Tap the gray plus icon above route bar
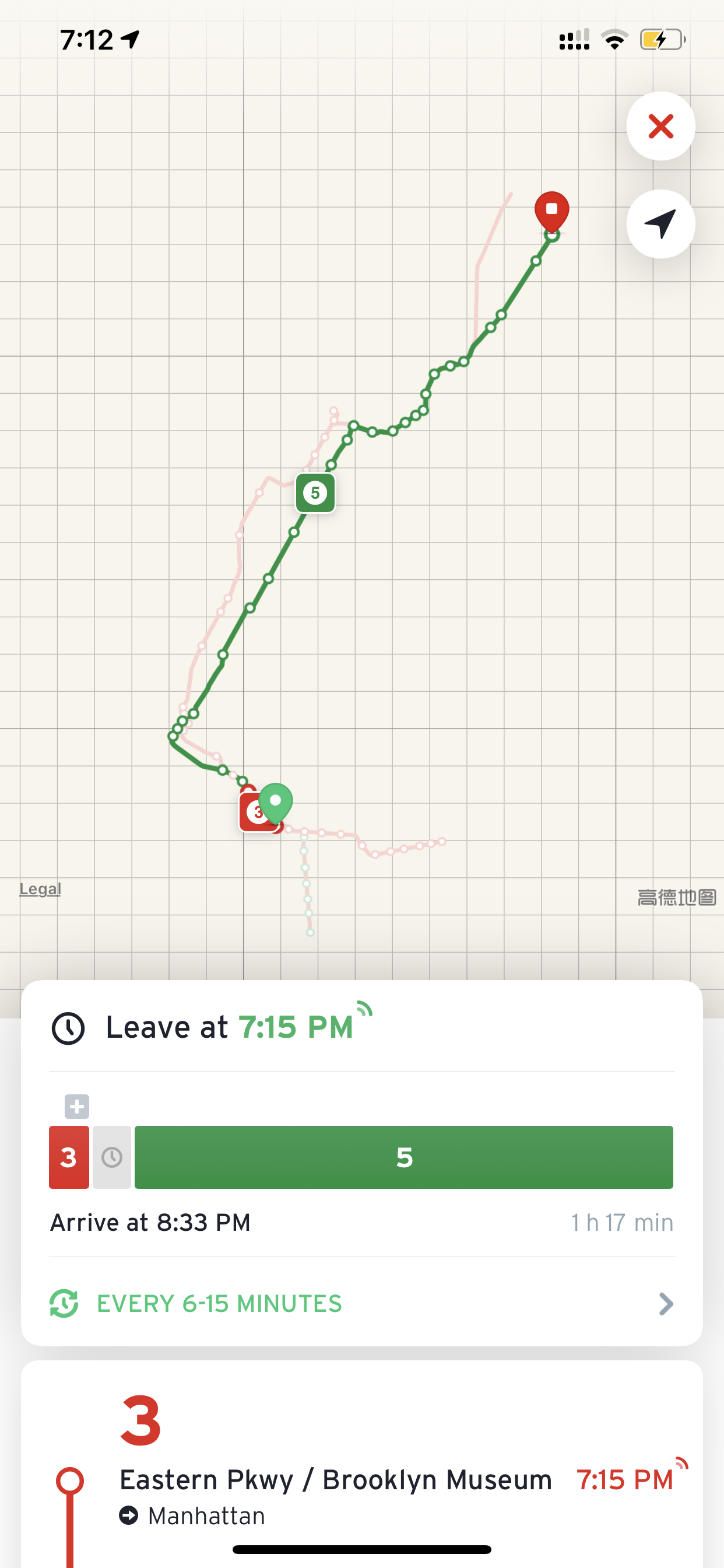The image size is (724, 1568). [78, 1106]
